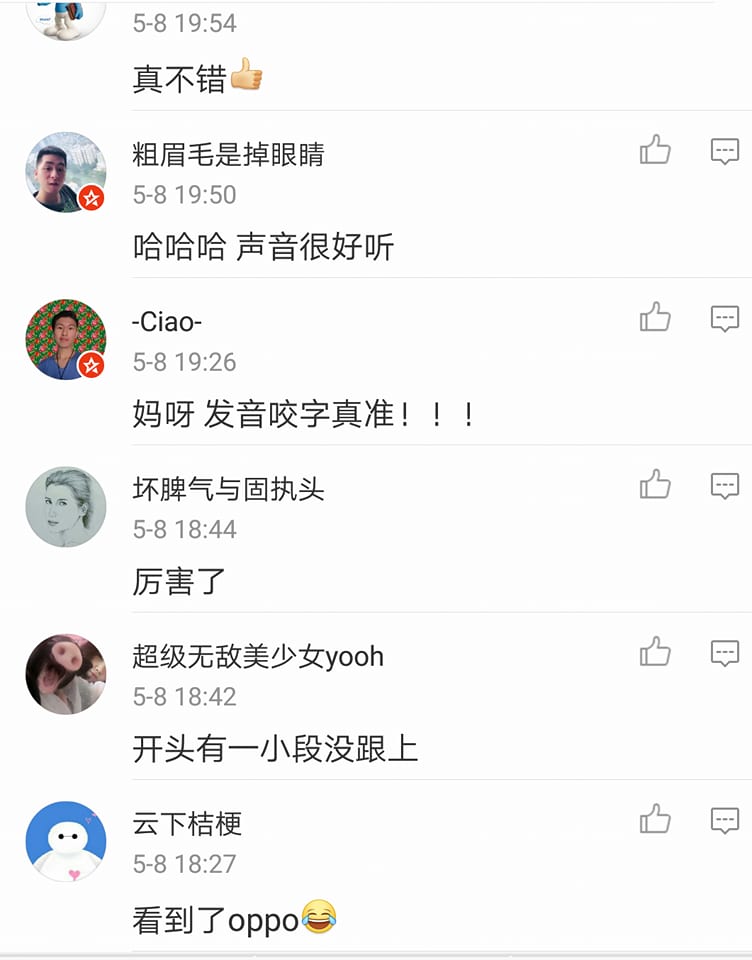The image size is (752, 960).
Task: Like the comment by 云下桔梗
Action: coord(655,819)
